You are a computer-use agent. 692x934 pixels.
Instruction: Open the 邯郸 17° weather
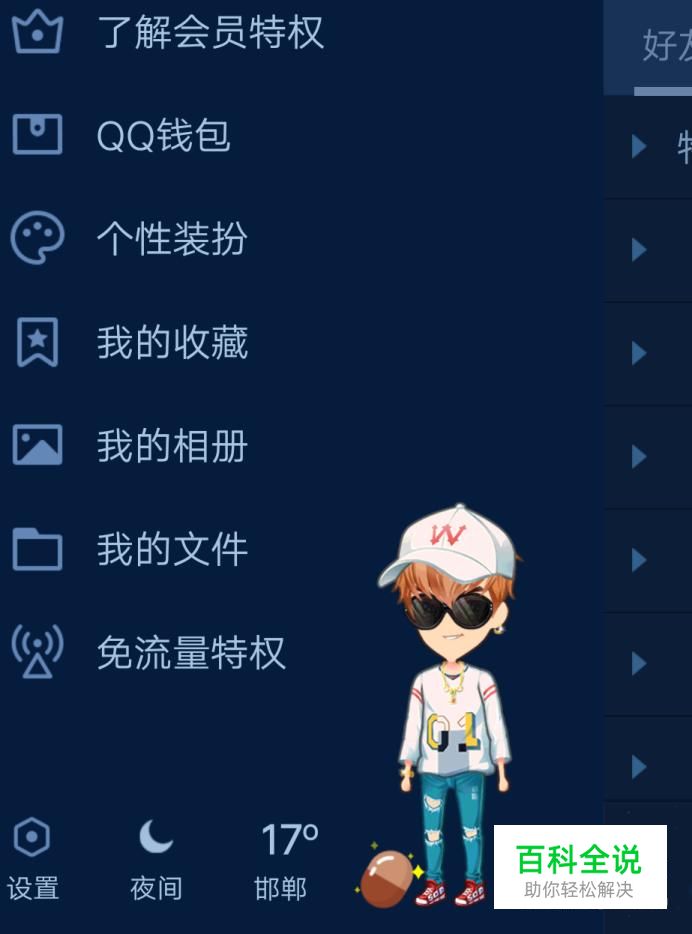coord(286,858)
